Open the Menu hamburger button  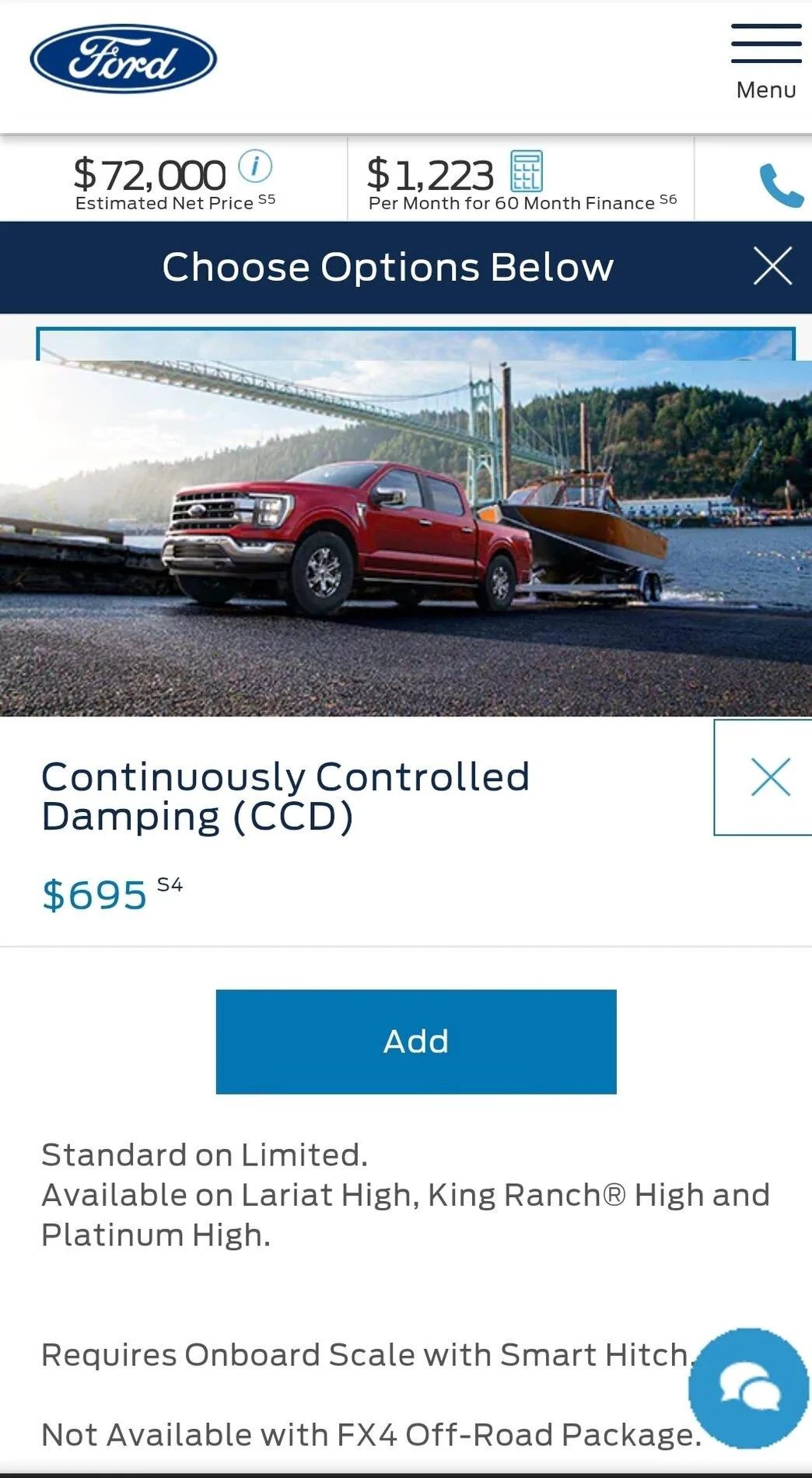(x=765, y=61)
